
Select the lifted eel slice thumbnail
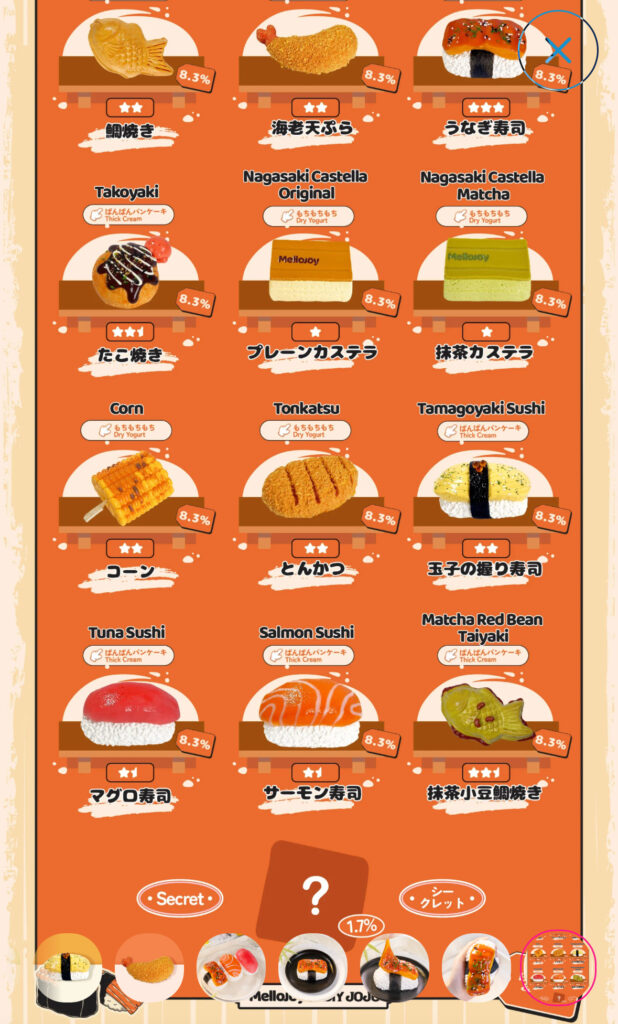pyautogui.click(x=394, y=967)
